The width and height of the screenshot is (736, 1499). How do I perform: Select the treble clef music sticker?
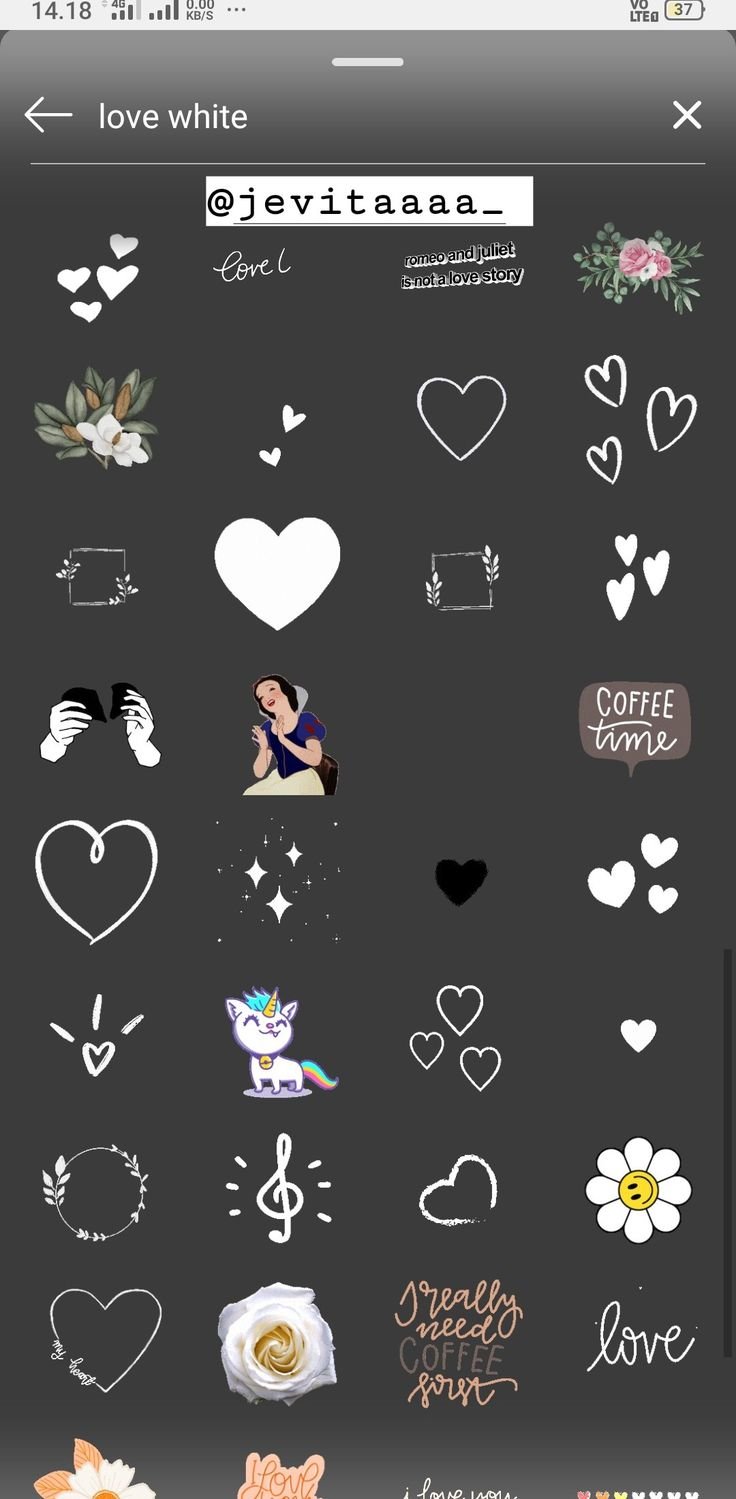coord(279,1188)
